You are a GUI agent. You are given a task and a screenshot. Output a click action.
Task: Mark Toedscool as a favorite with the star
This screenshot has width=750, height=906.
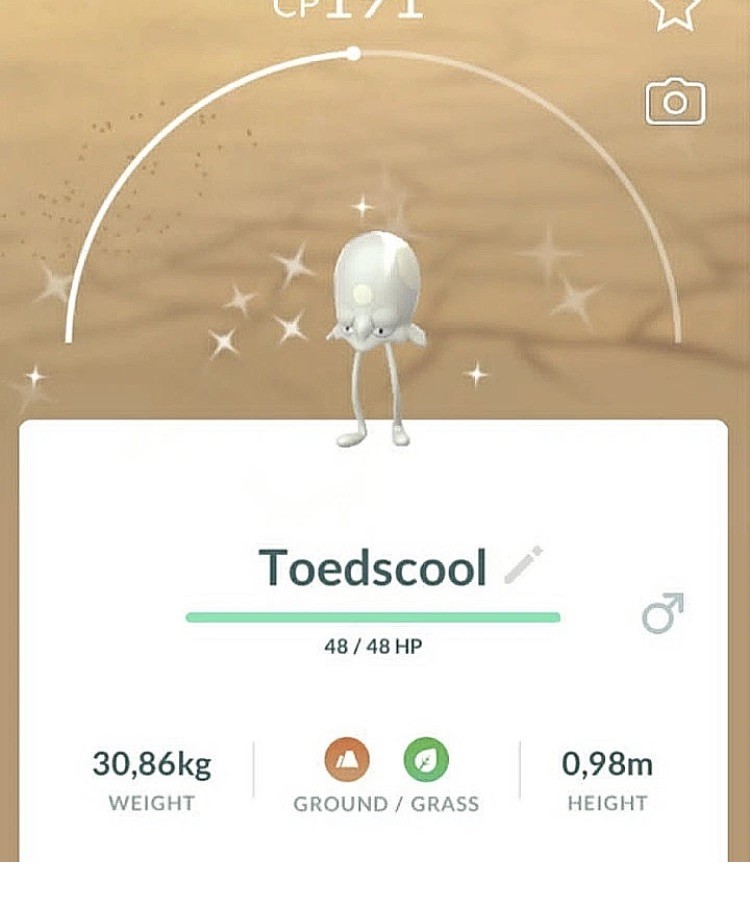tap(674, 10)
